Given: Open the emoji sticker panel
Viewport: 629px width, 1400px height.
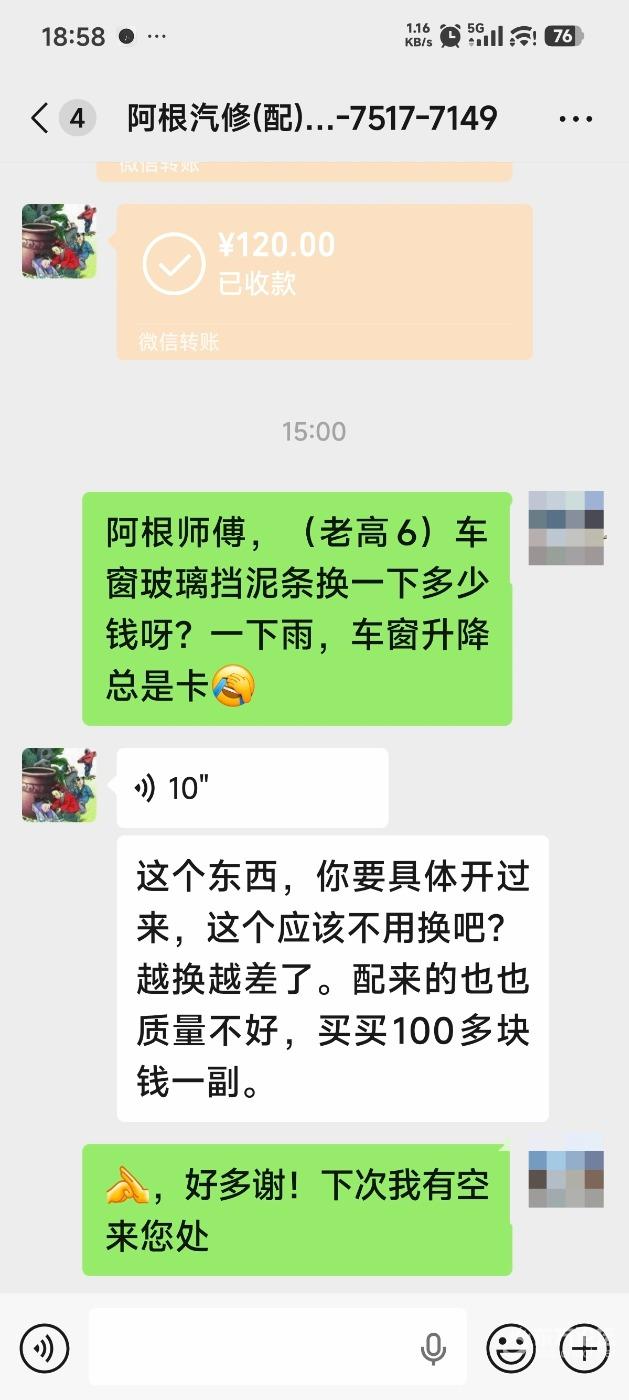Looking at the screenshot, I should (x=511, y=1348).
